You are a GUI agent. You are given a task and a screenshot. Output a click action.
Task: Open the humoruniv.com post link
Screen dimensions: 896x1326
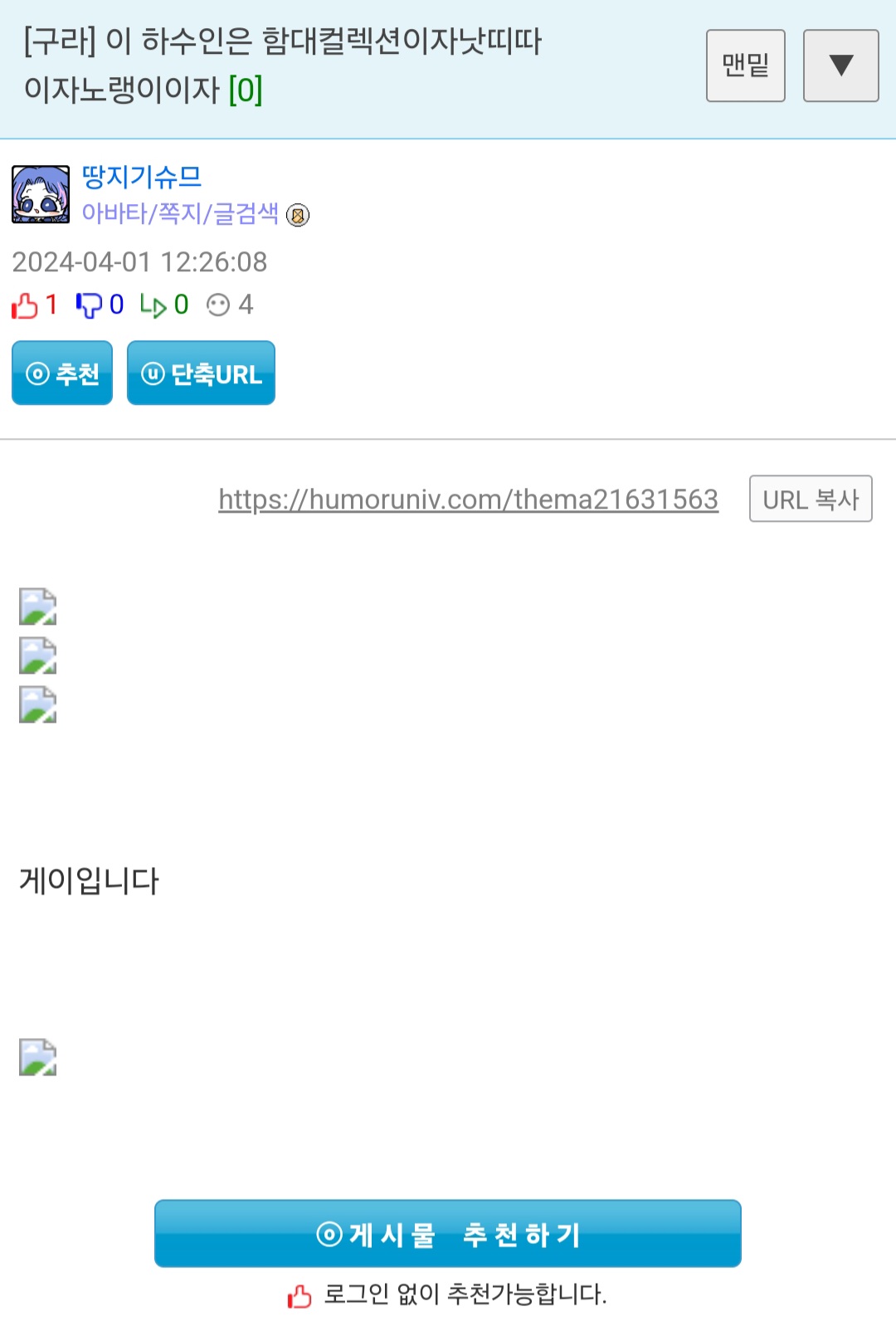pyautogui.click(x=468, y=500)
